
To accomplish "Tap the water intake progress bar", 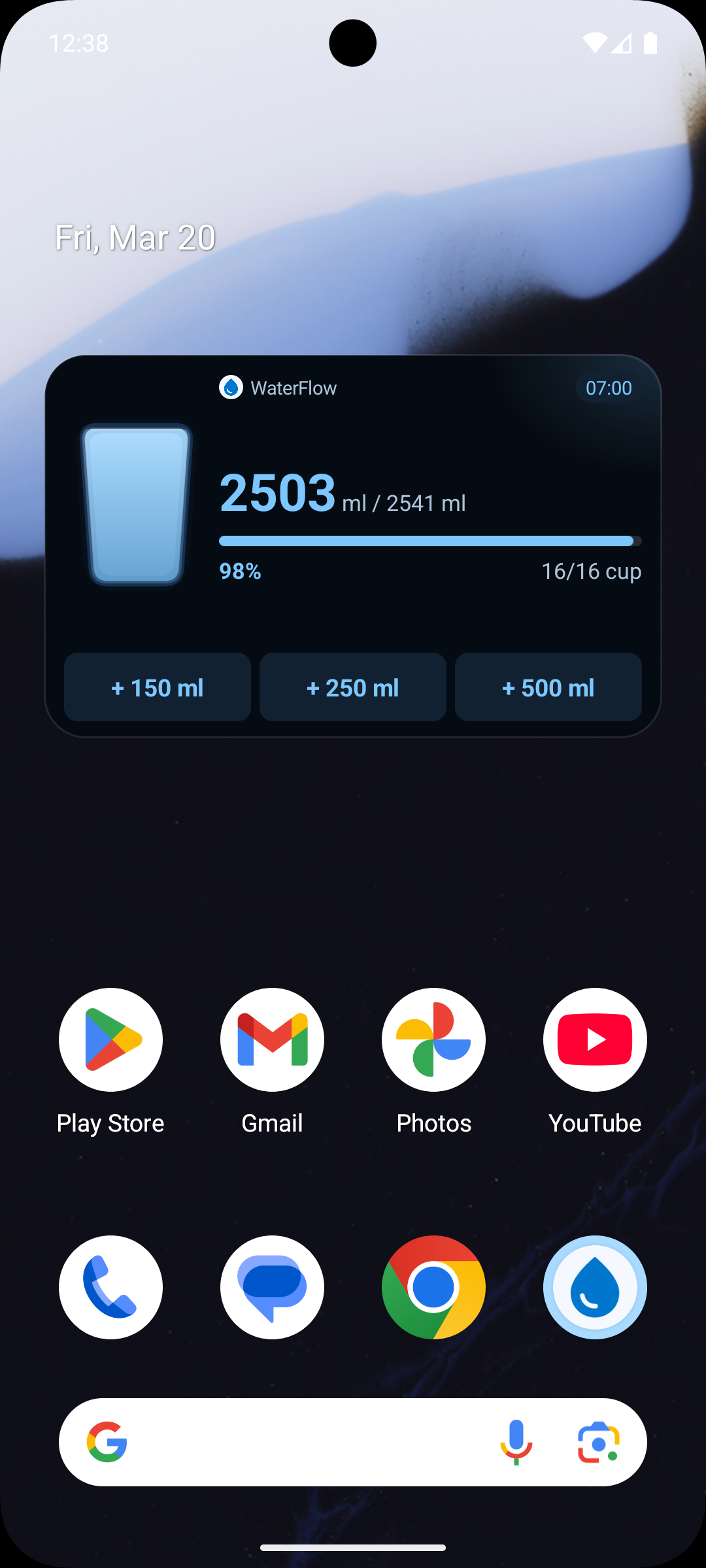I will coord(429,541).
